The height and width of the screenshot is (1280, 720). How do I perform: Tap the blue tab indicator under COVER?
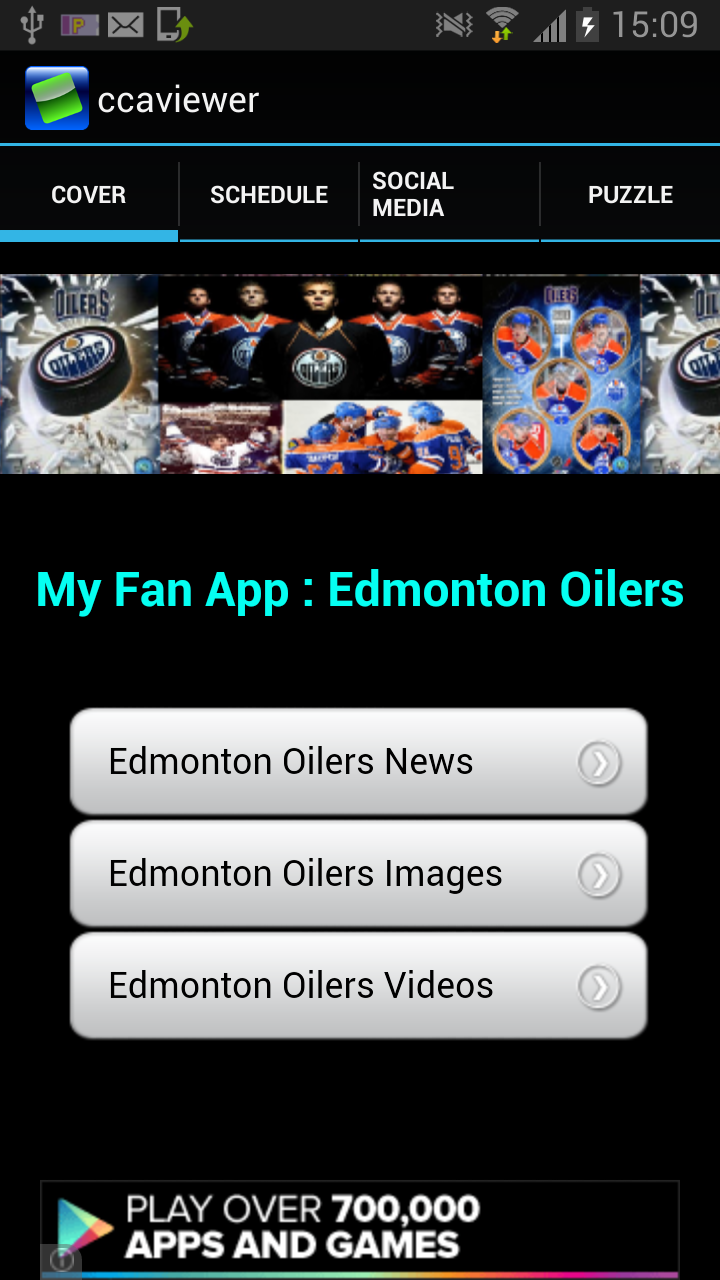(x=88, y=236)
